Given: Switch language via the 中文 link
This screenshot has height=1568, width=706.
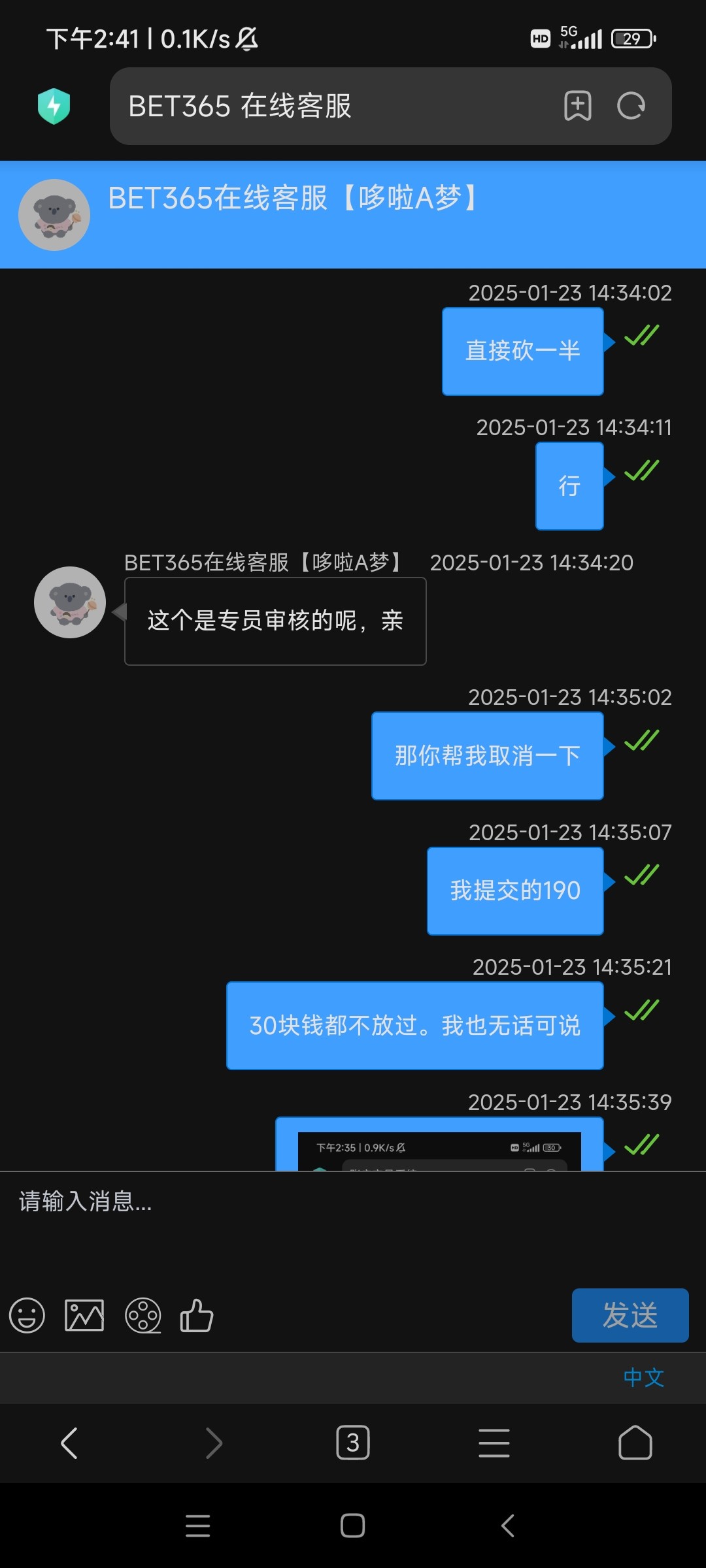Looking at the screenshot, I should (643, 1377).
